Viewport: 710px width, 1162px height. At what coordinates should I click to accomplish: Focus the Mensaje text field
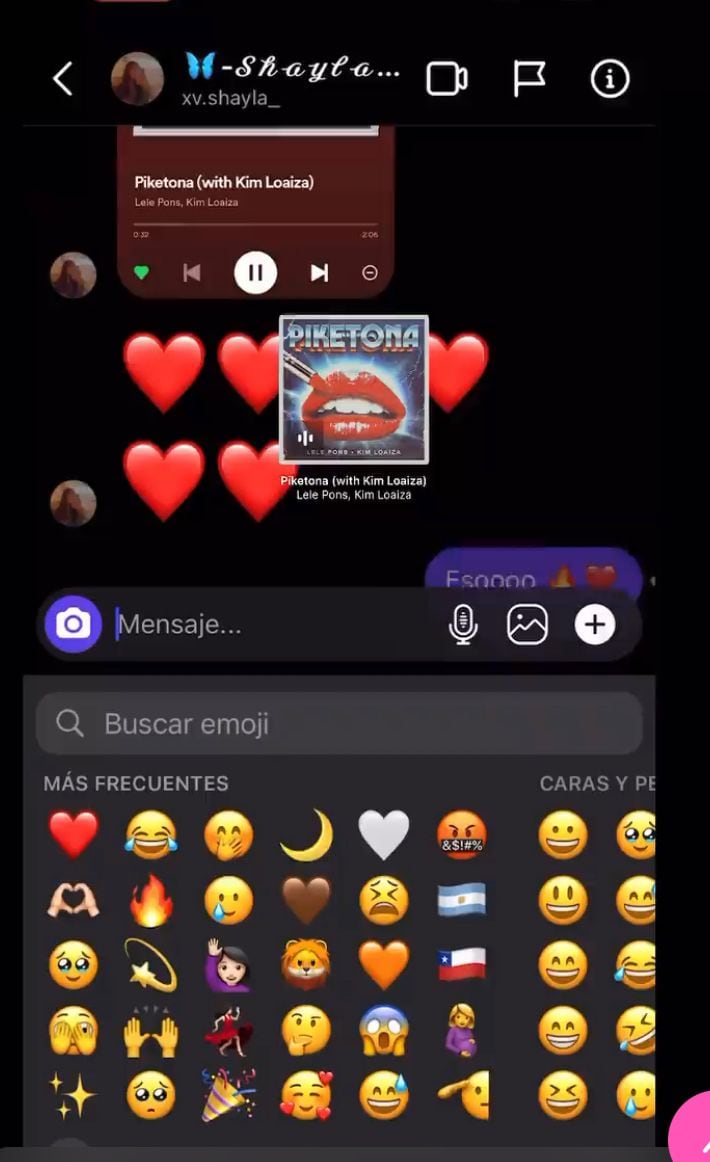coord(270,626)
